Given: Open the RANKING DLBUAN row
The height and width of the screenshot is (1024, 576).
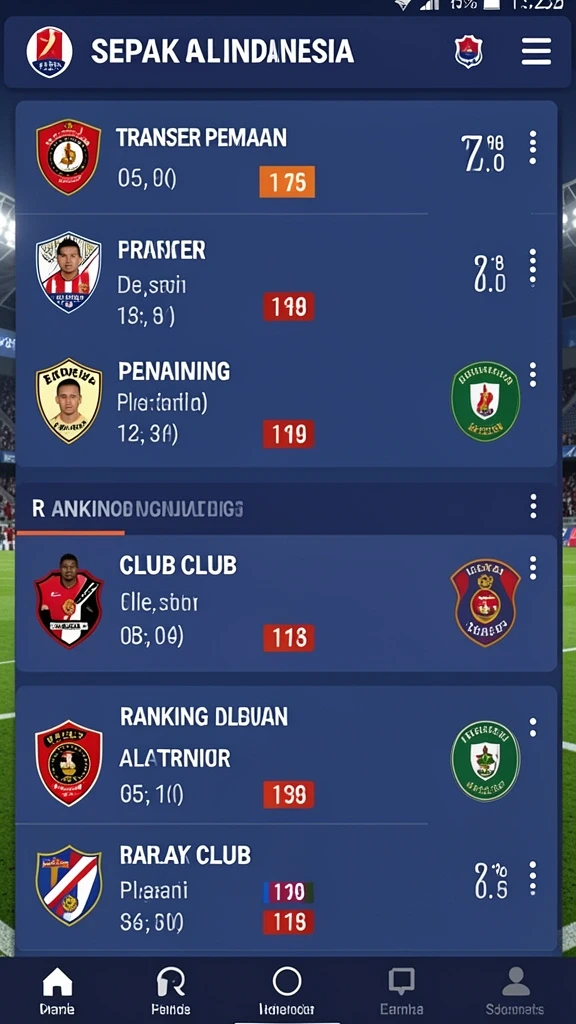Looking at the screenshot, I should coord(286,756).
